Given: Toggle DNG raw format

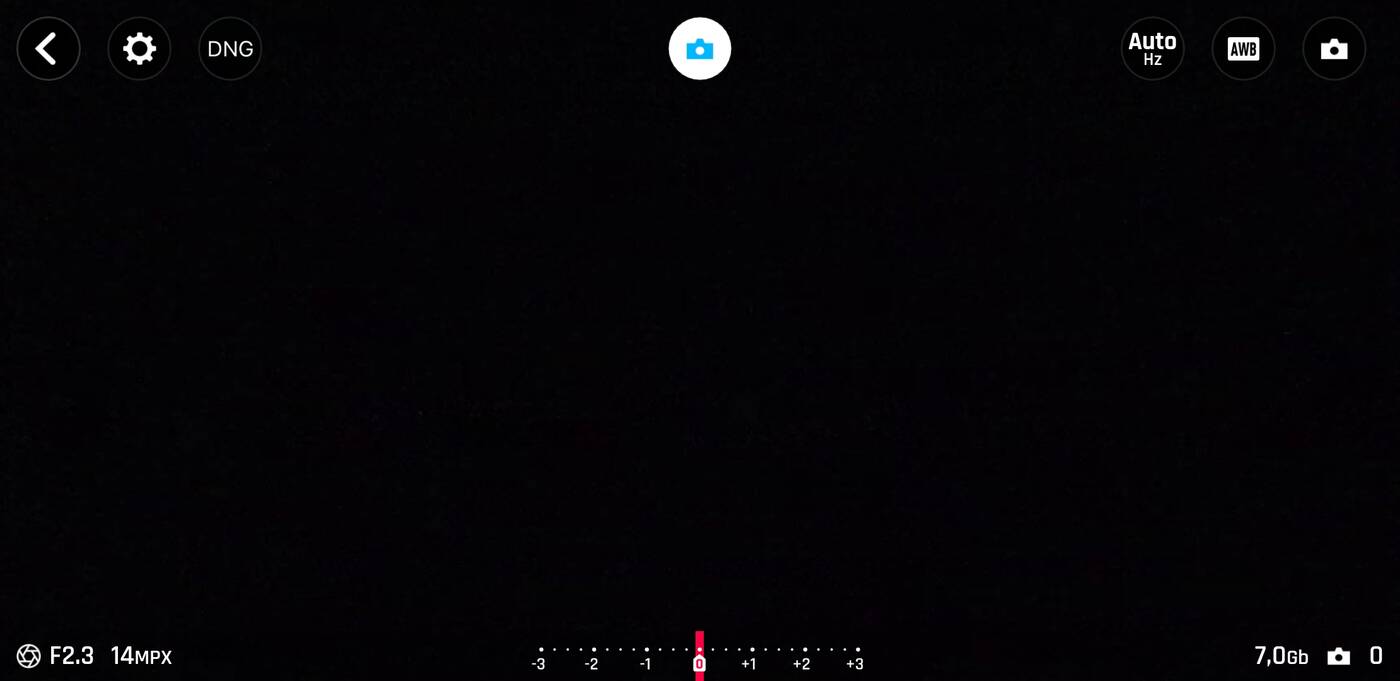Looking at the screenshot, I should click(x=230, y=49).
